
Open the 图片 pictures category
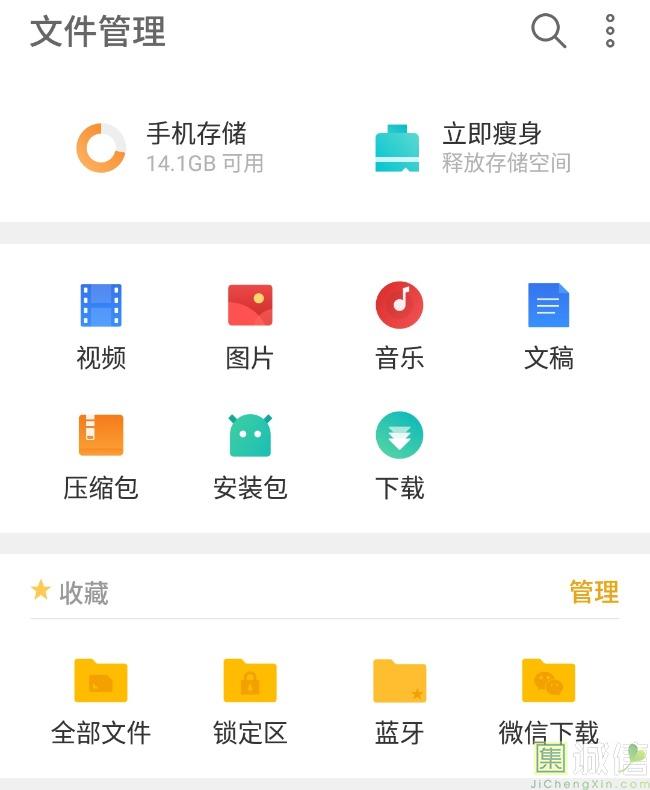(250, 326)
